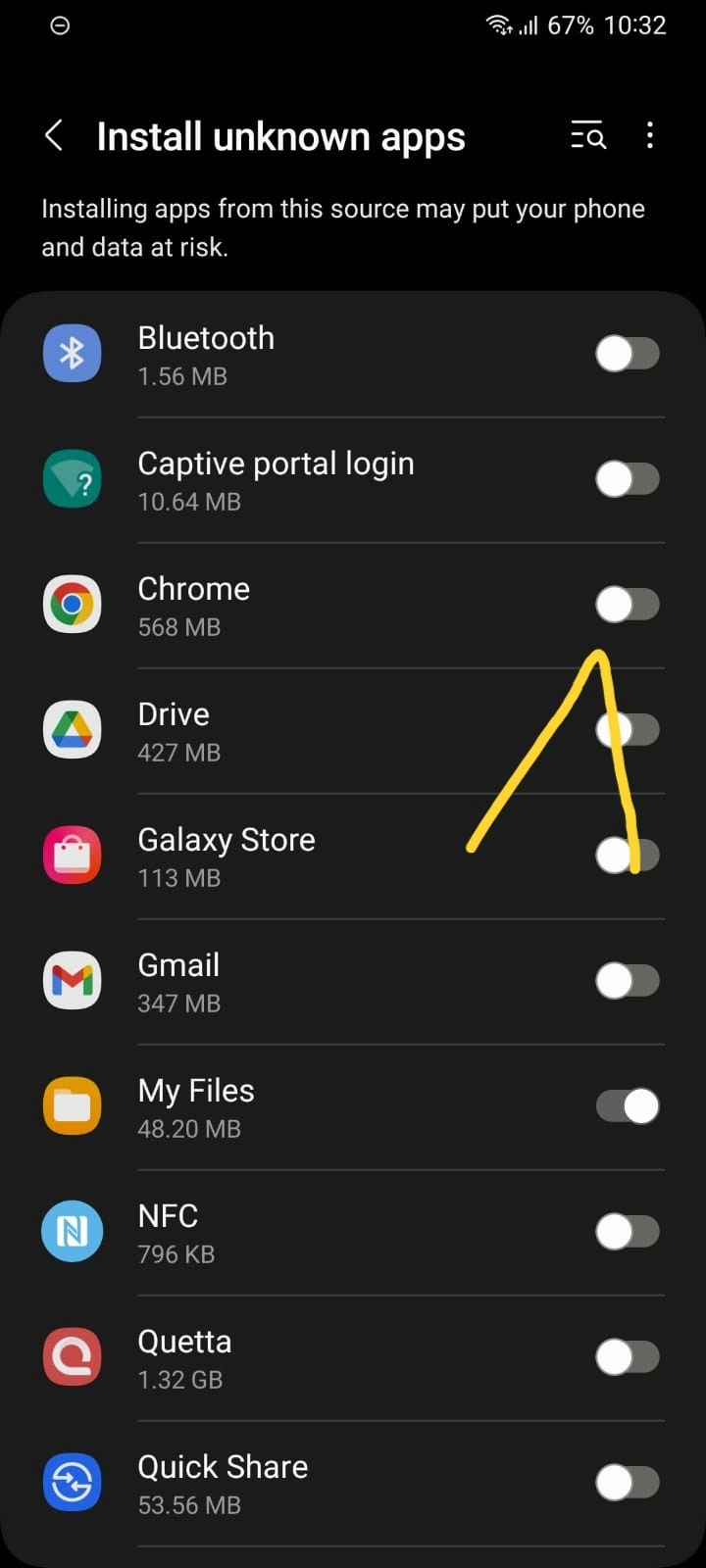
Task: Enable the Galaxy Store switch
Action: [628, 856]
